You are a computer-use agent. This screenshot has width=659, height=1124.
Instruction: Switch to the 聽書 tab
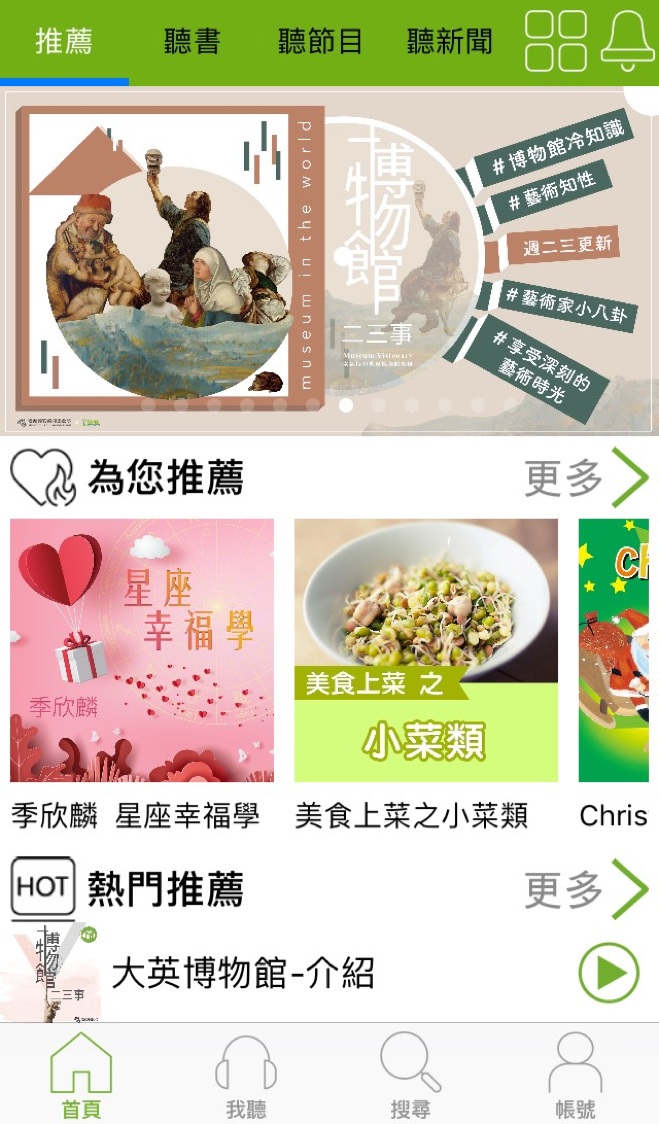point(192,41)
